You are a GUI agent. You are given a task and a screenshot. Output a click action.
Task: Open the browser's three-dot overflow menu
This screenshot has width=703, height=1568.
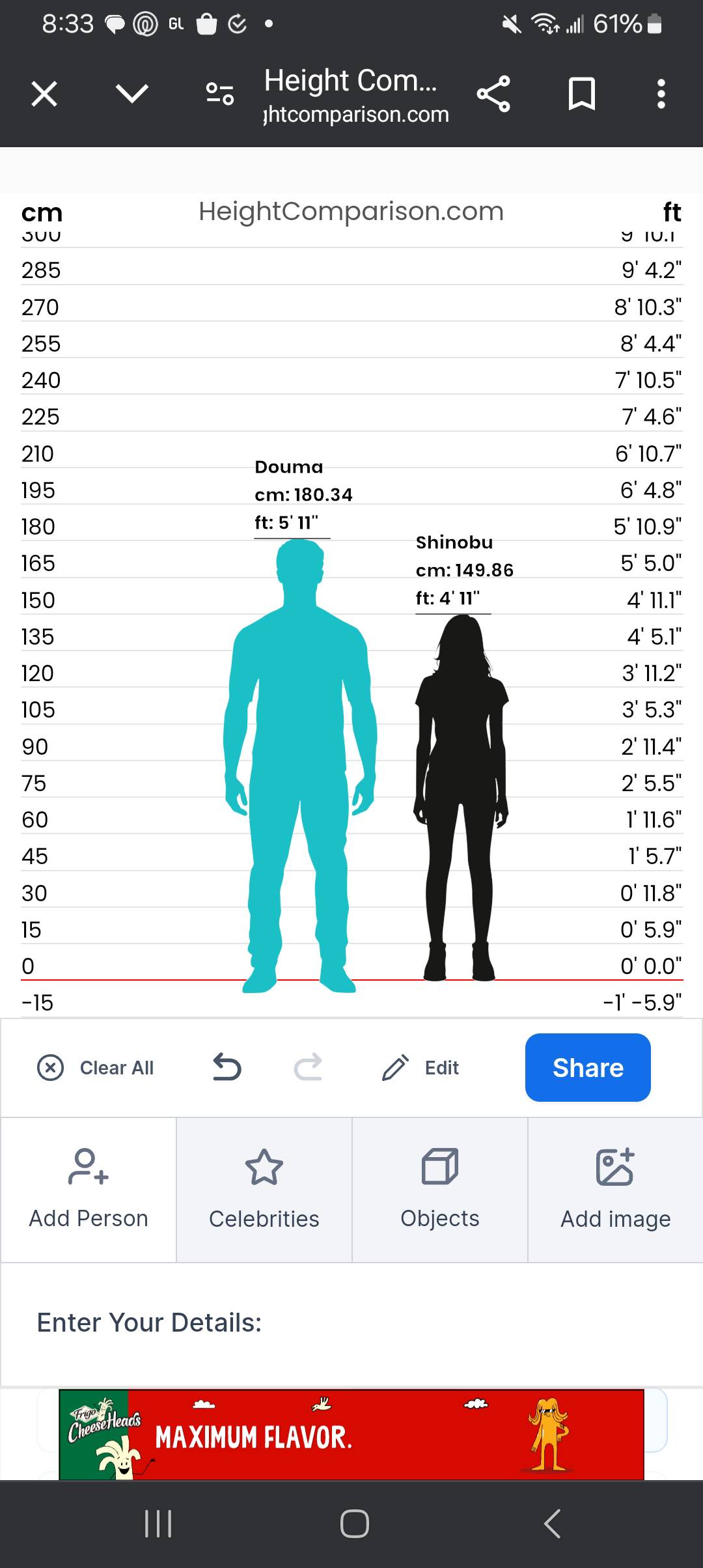tap(661, 94)
